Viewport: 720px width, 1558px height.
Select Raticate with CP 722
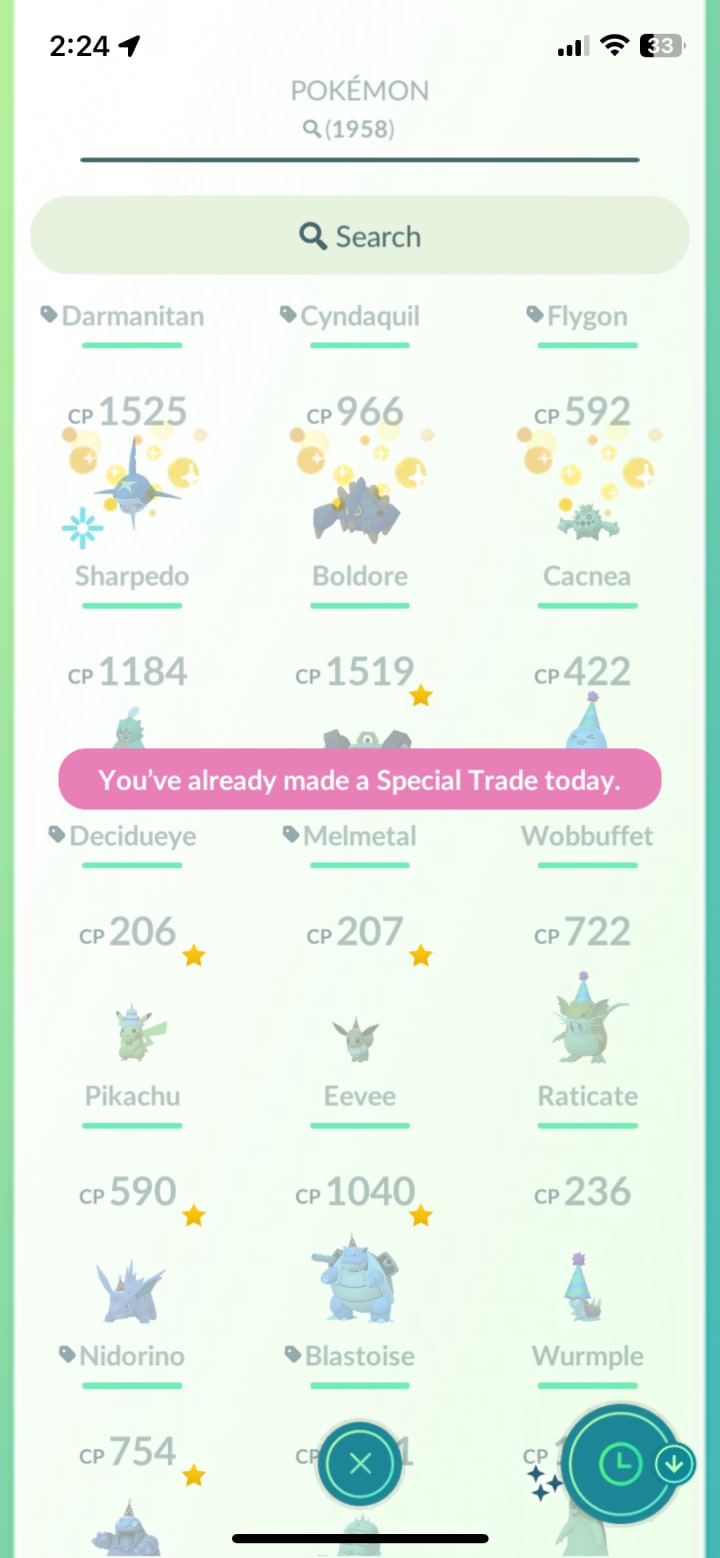click(x=587, y=1020)
